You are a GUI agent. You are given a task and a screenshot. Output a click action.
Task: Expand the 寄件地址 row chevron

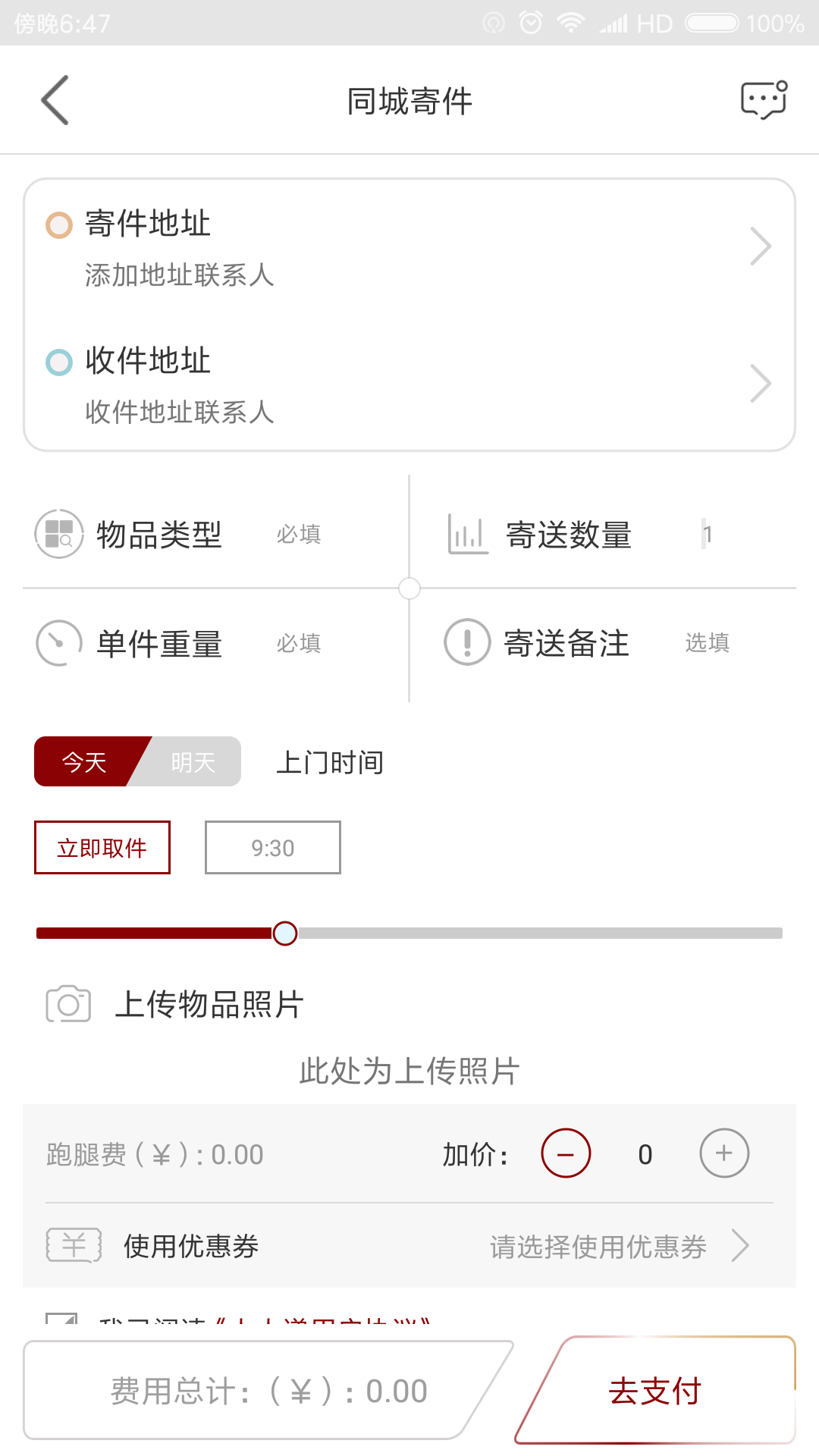[761, 245]
